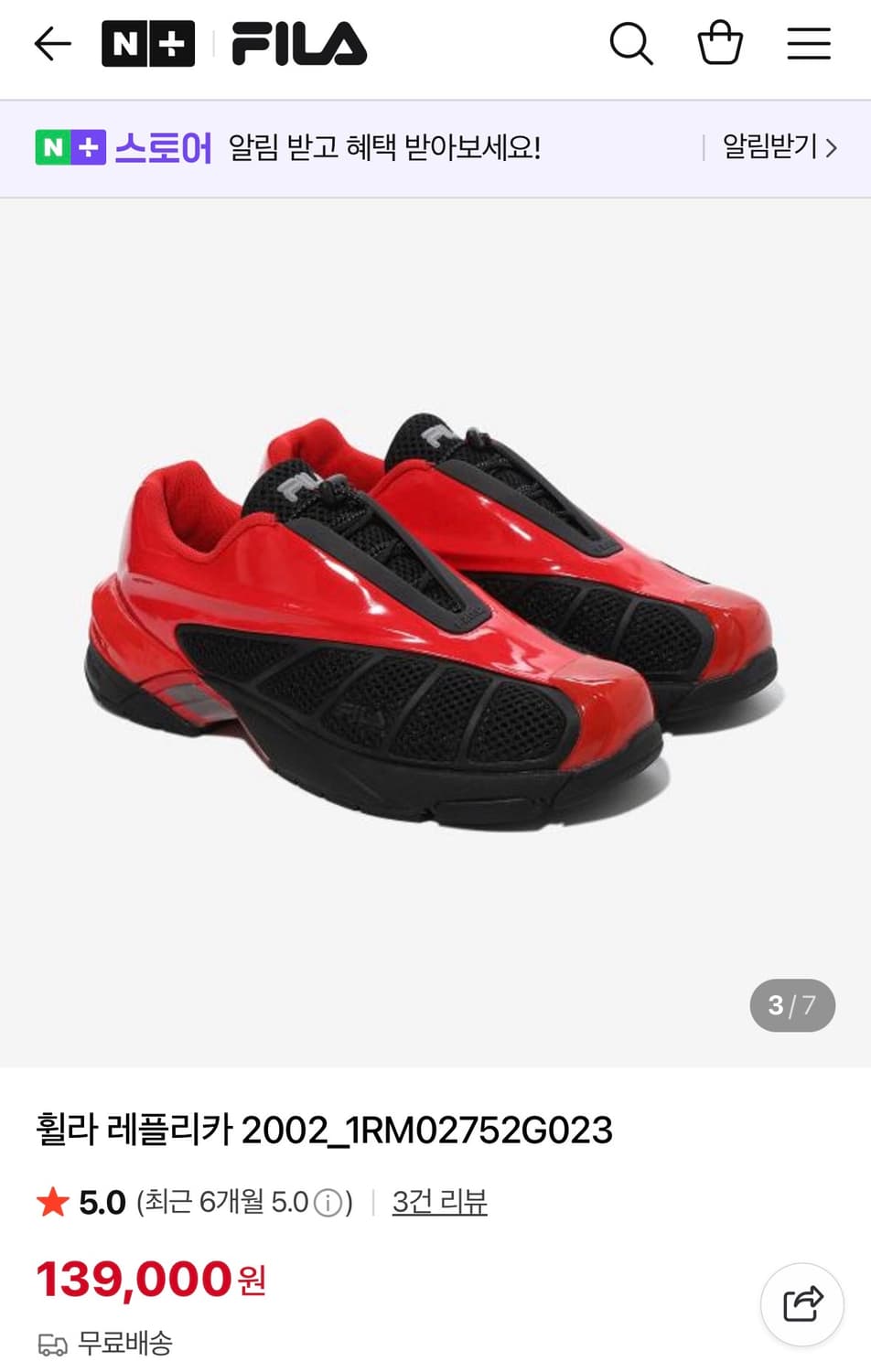Click the notification benefits banner text
Screen dimensions: 871x1372
click(x=384, y=146)
